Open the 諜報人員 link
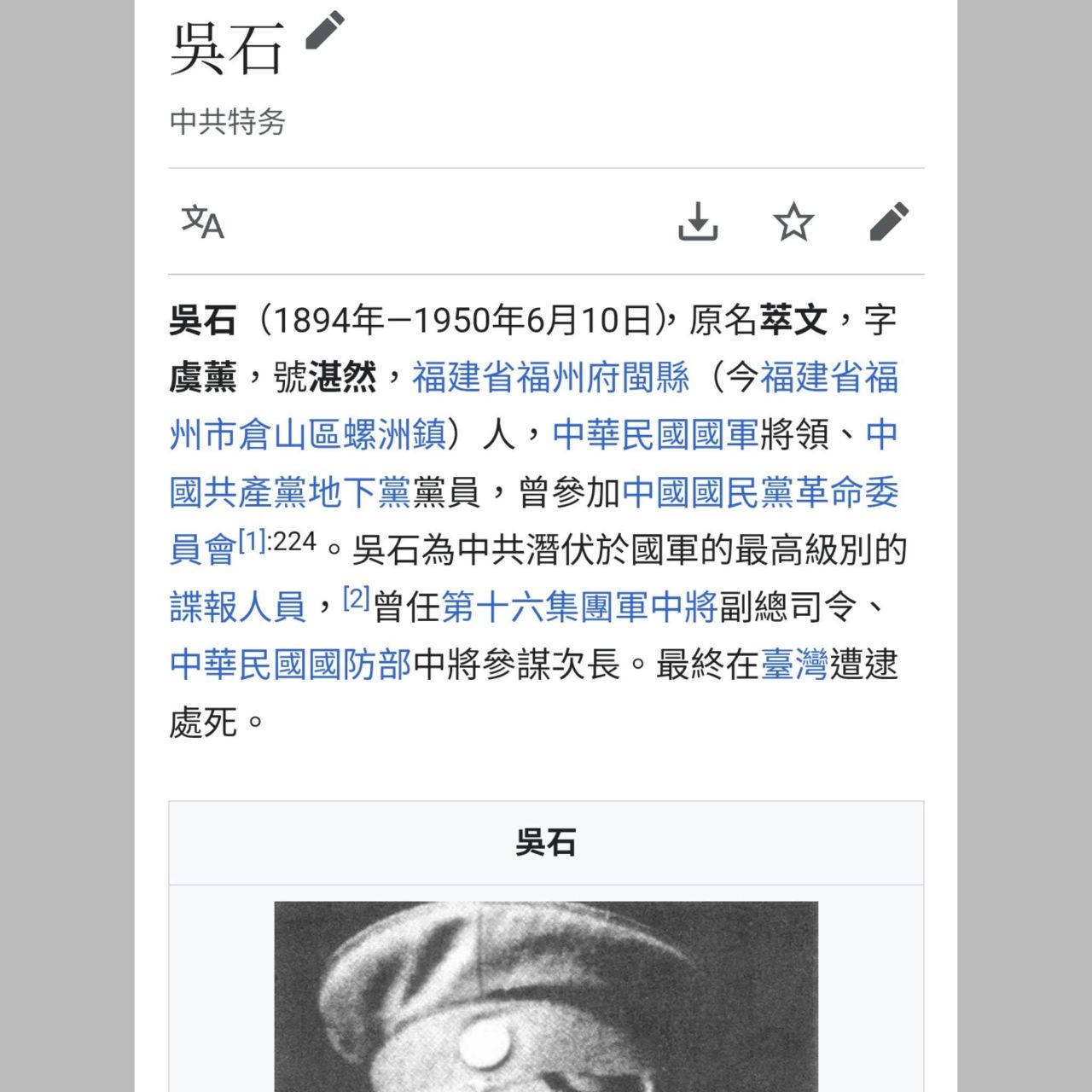Screen dimensions: 1092x1092 pyautogui.click(x=237, y=607)
